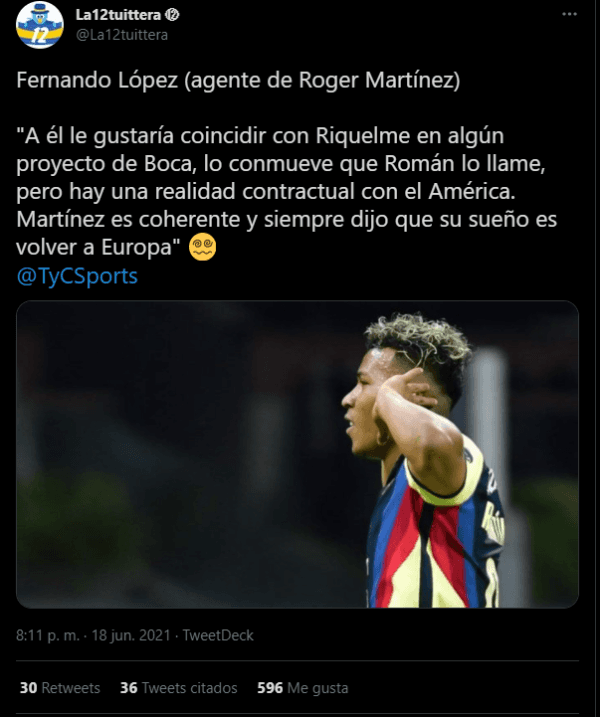Open the @TyCSports mention
The height and width of the screenshot is (717, 600).
coord(77,276)
